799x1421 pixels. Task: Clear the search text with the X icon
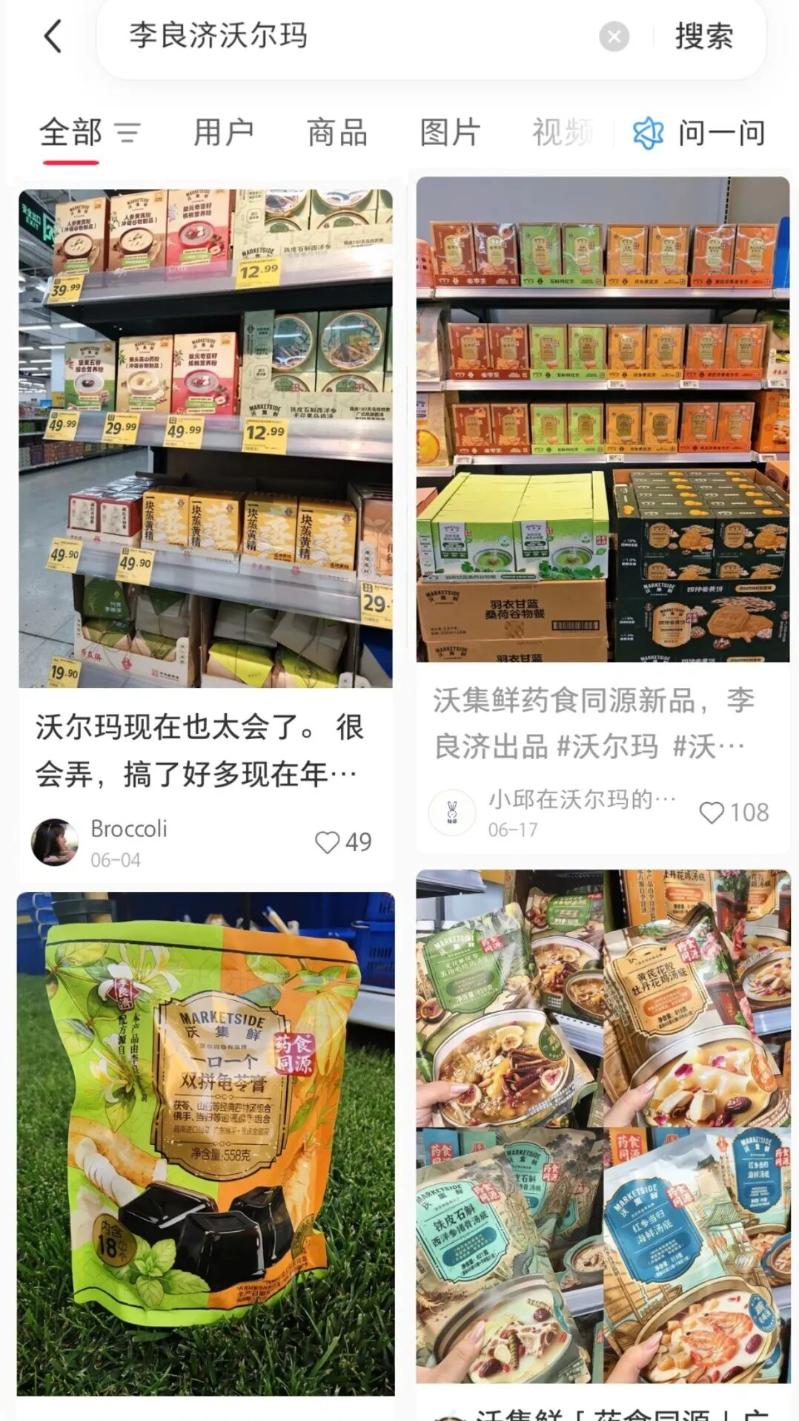614,38
